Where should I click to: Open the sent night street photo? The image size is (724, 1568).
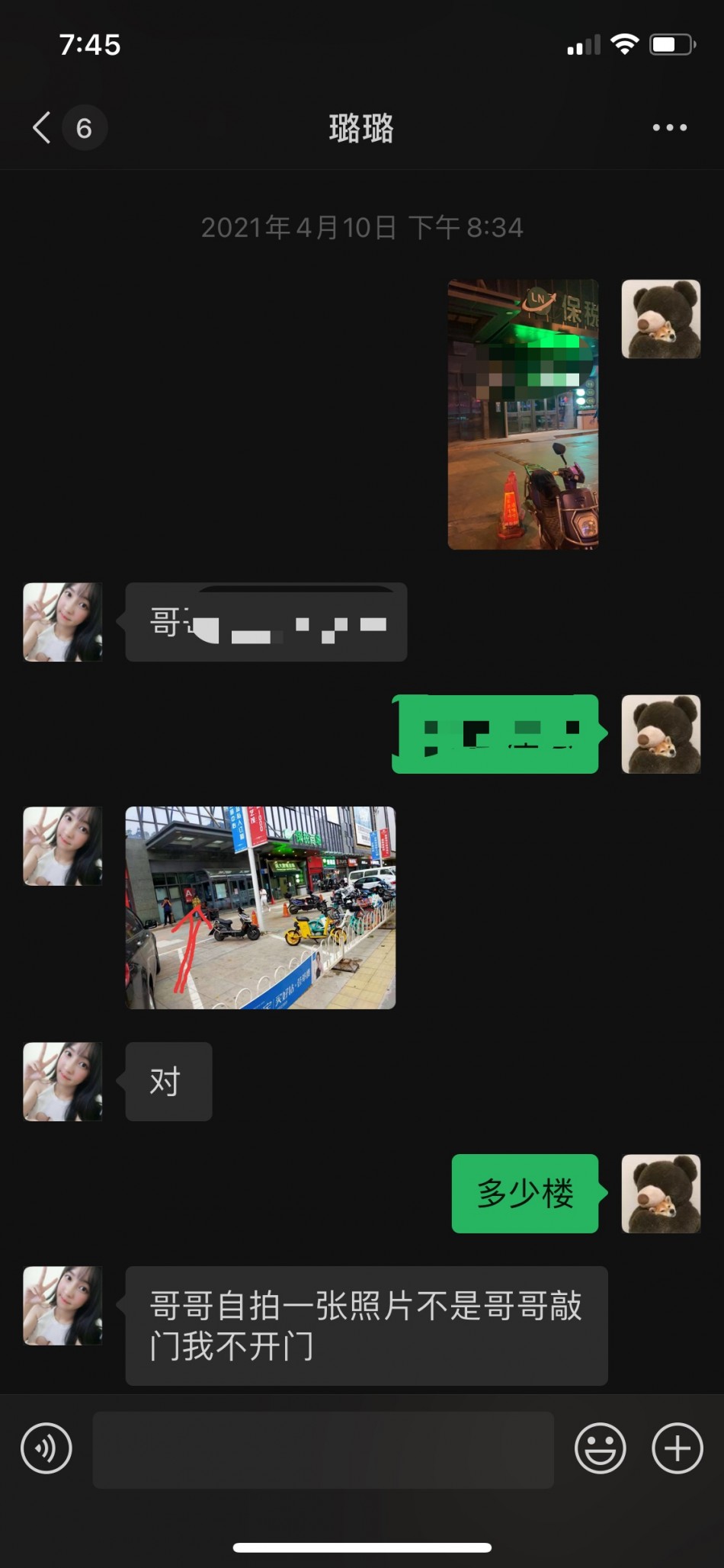523,414
